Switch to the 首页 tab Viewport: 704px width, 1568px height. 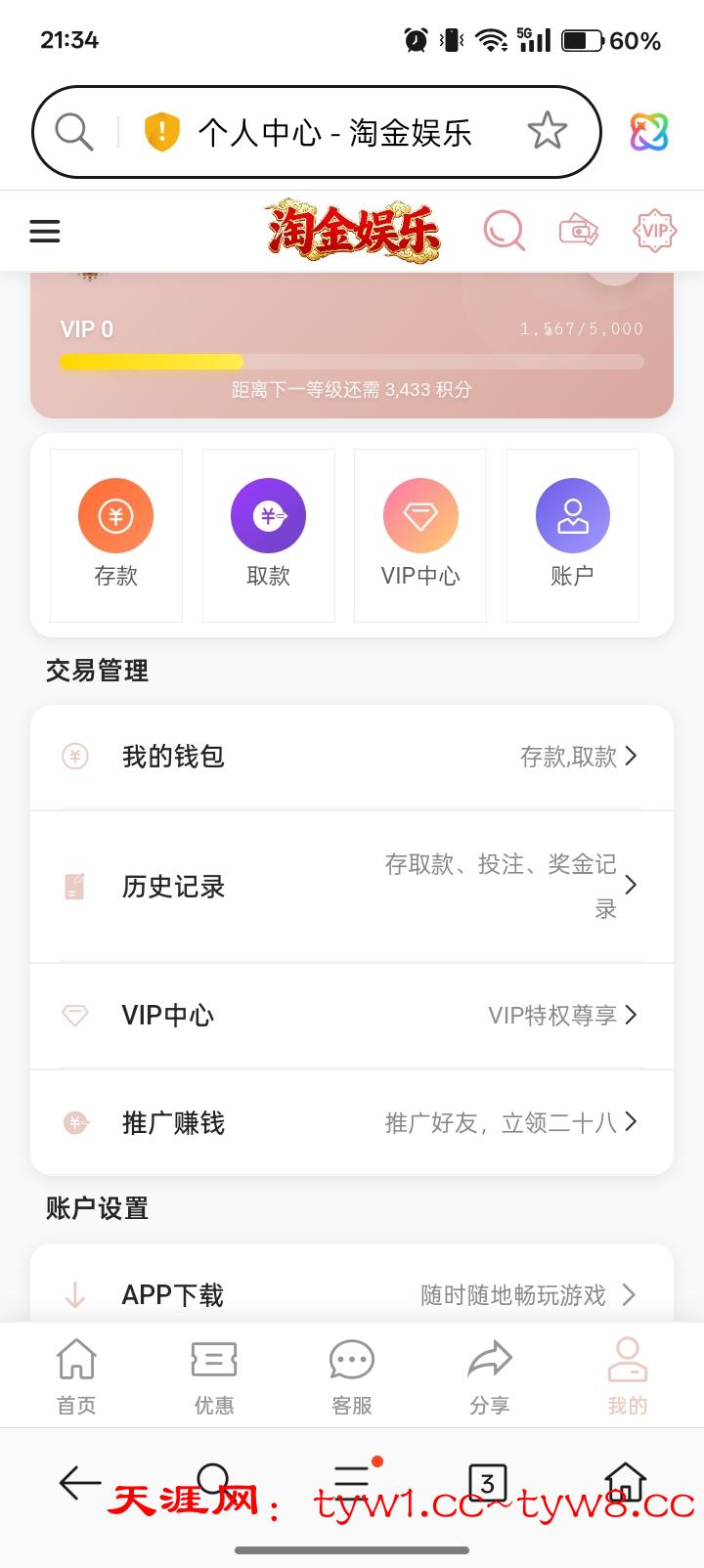(76, 1375)
